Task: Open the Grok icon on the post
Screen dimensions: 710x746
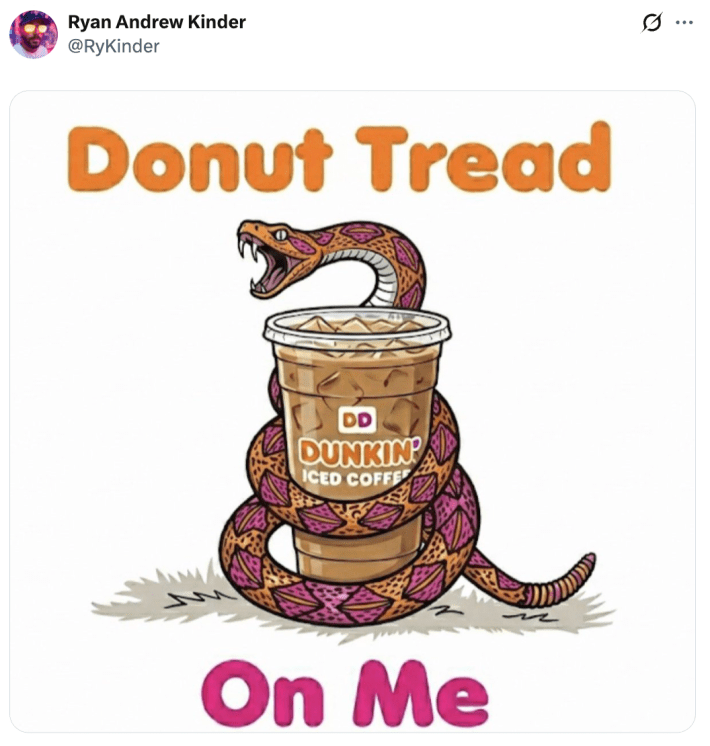Action: point(652,23)
